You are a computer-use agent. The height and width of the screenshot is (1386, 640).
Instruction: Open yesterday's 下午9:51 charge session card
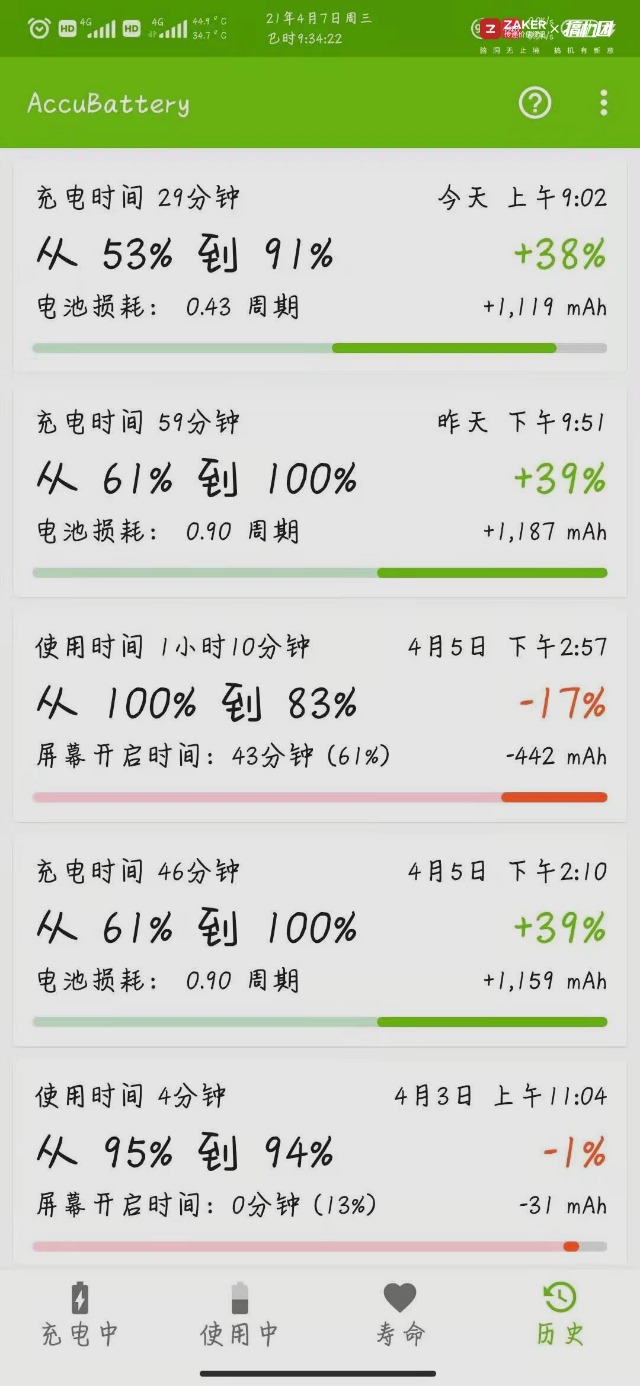click(320, 491)
